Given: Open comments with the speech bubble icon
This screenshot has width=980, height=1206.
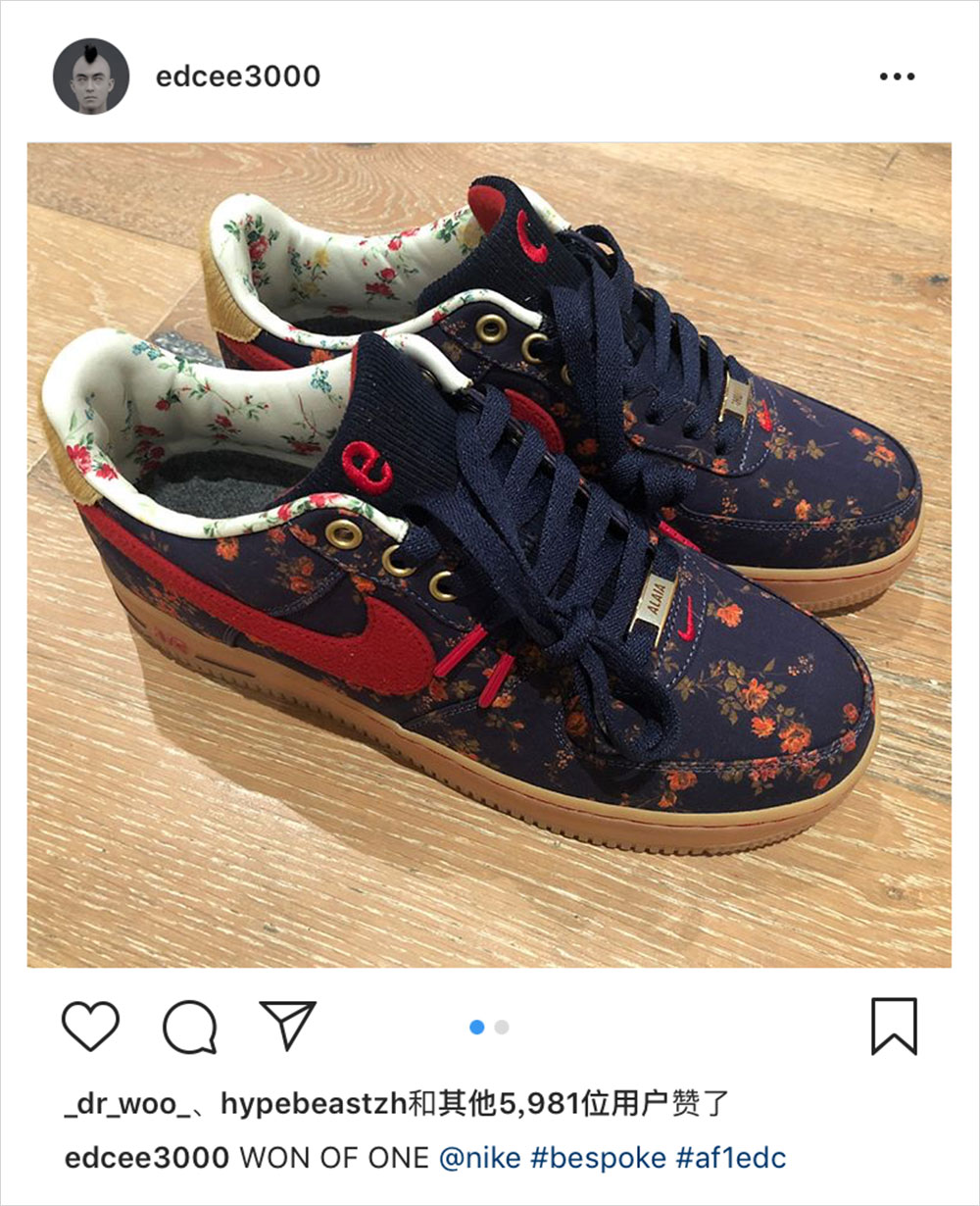Looking at the screenshot, I should (189, 1026).
